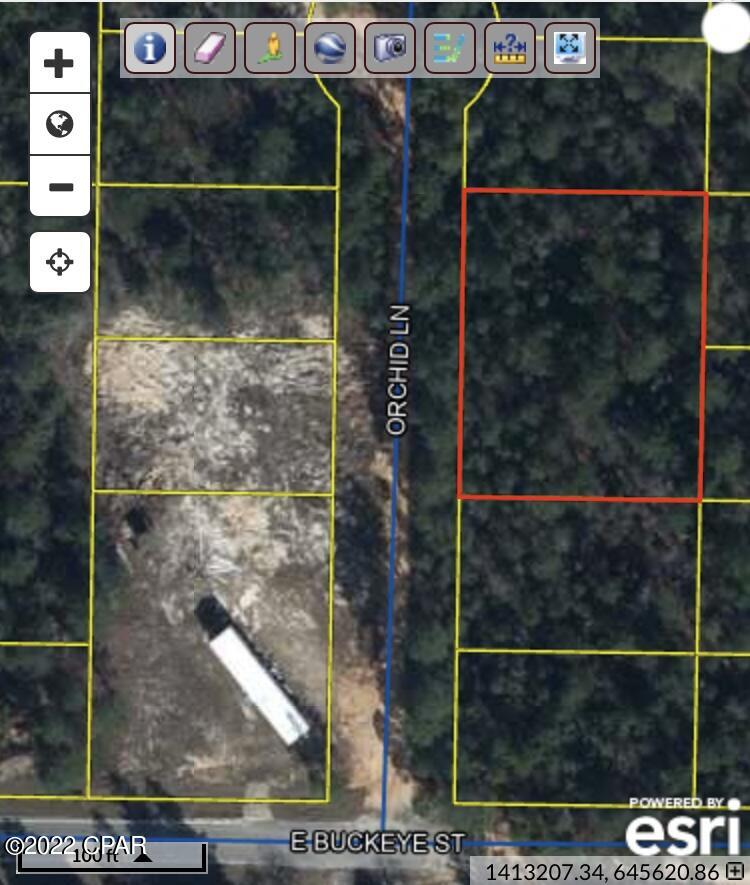
Task: Clear selection with the eraser tool
Action: coord(210,47)
